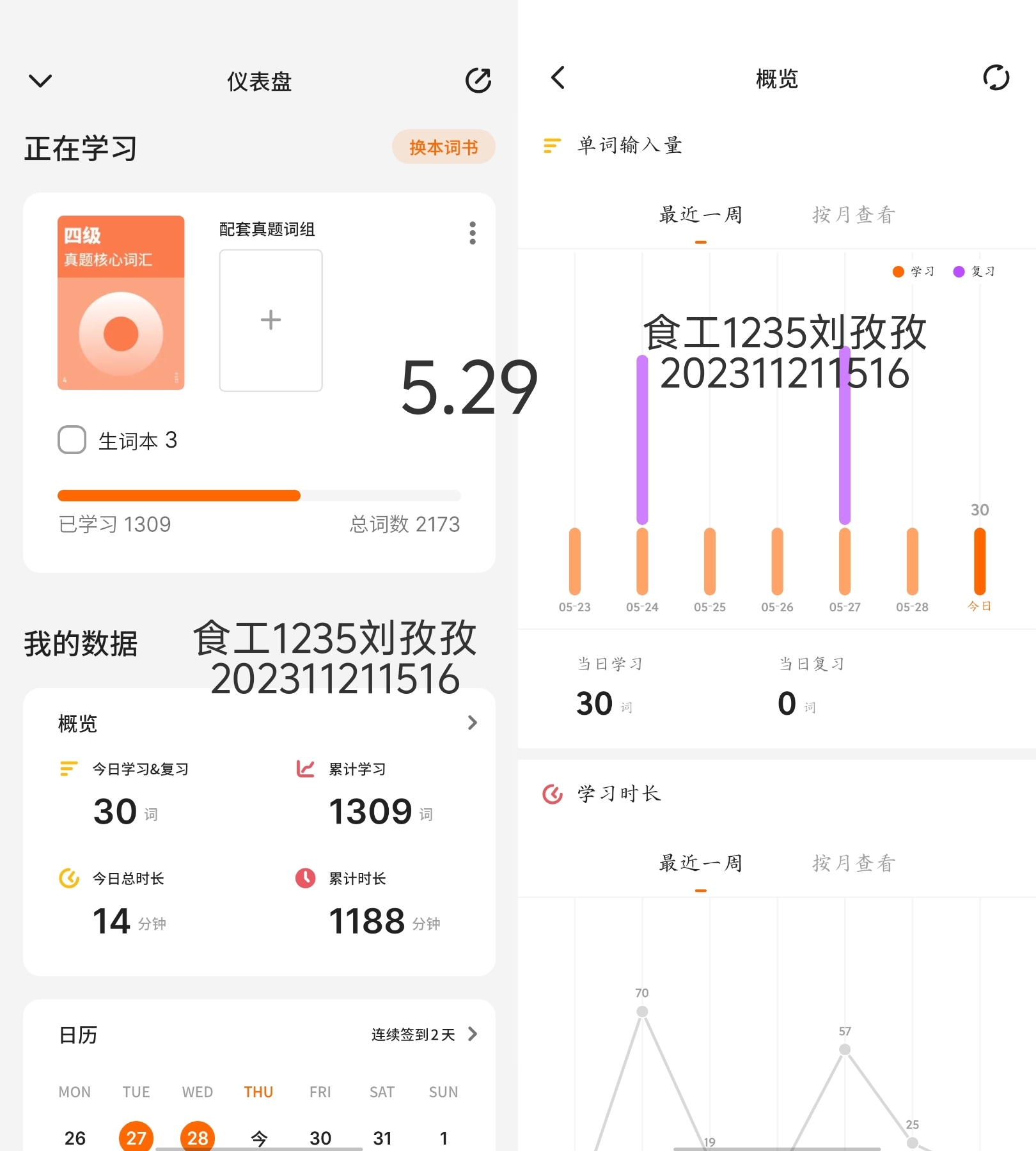1036x1151 pixels.
Task: Select 最近一周 under 单词输入量
Action: click(701, 215)
